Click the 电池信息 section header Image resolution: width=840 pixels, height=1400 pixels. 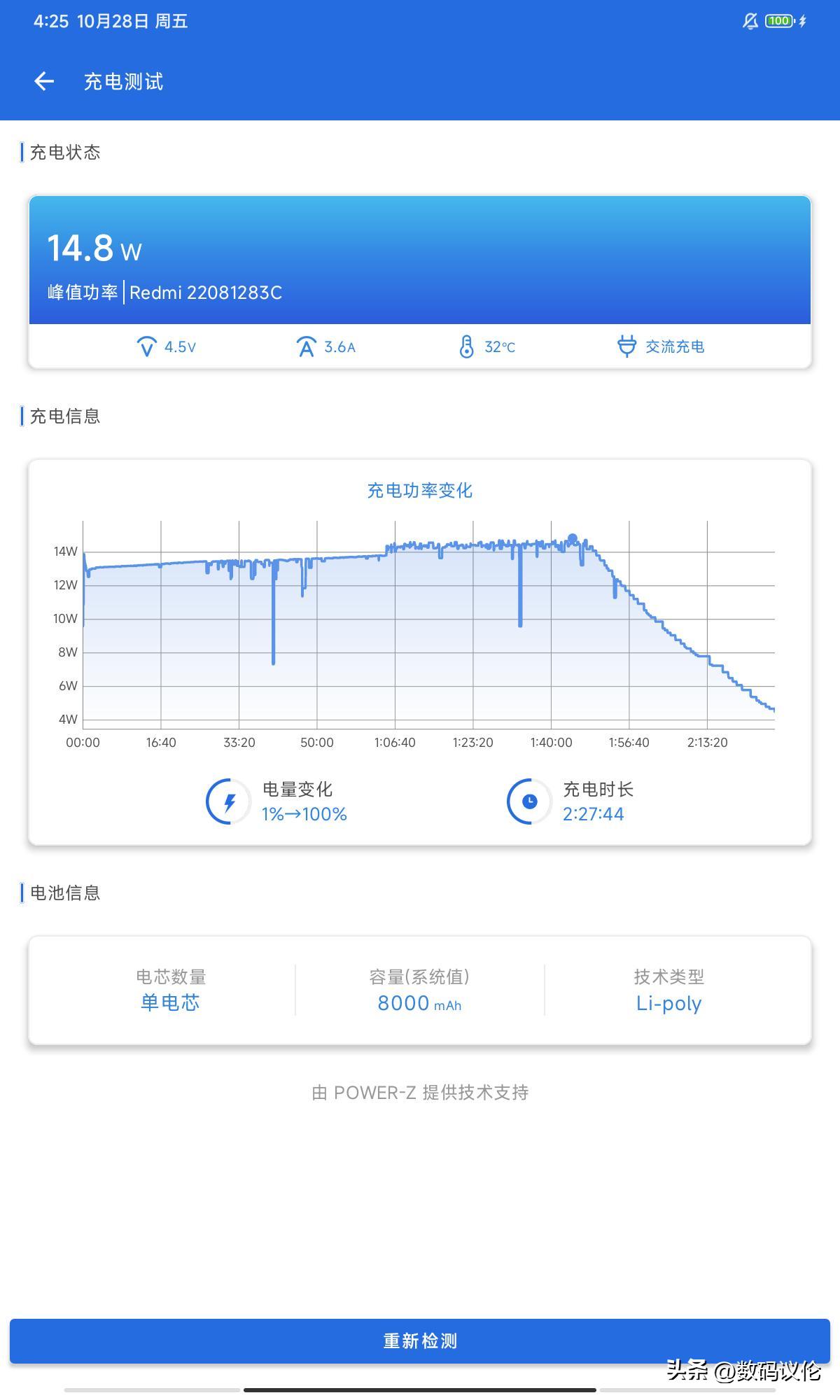coord(66,892)
